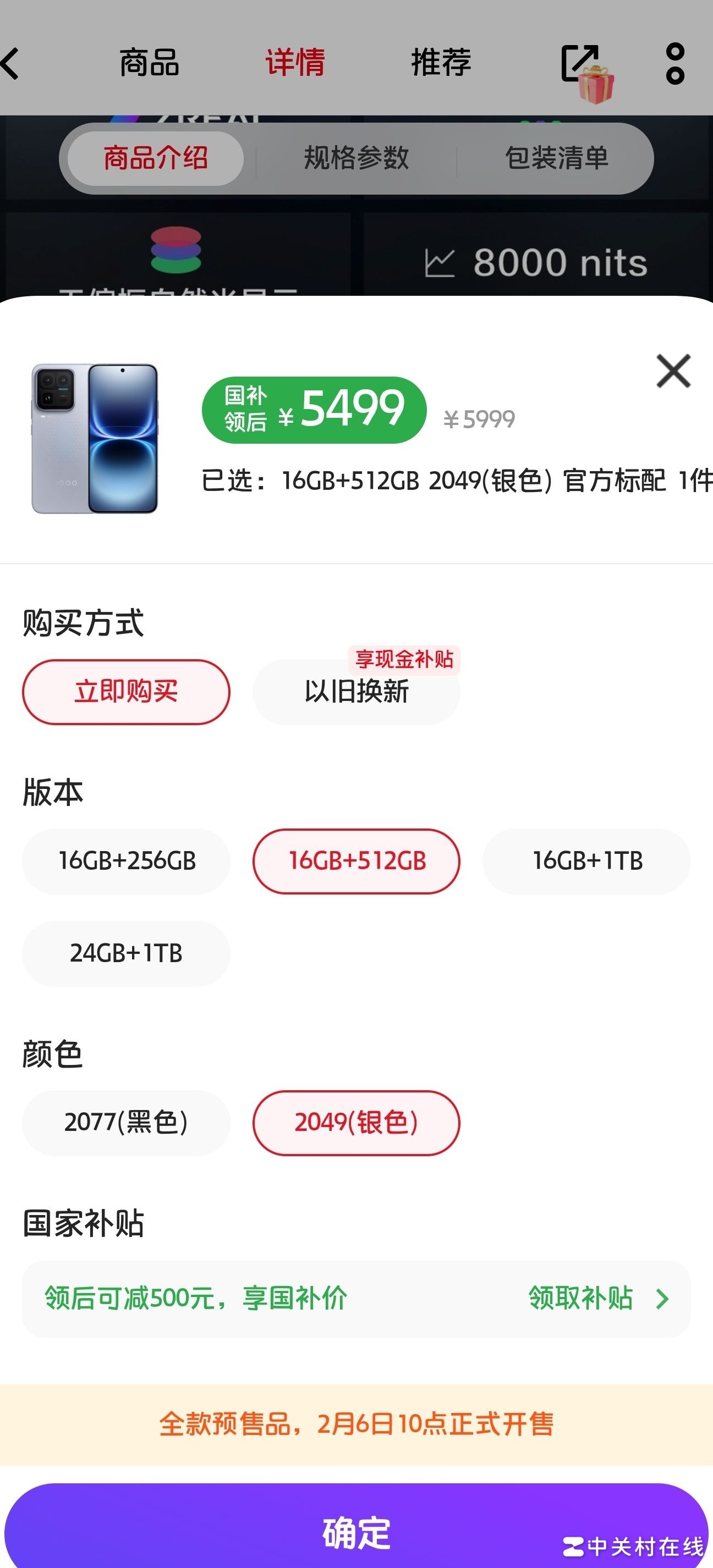Screen dimensions: 713x1568
Task: Go back using the top arrow
Action: [11, 63]
